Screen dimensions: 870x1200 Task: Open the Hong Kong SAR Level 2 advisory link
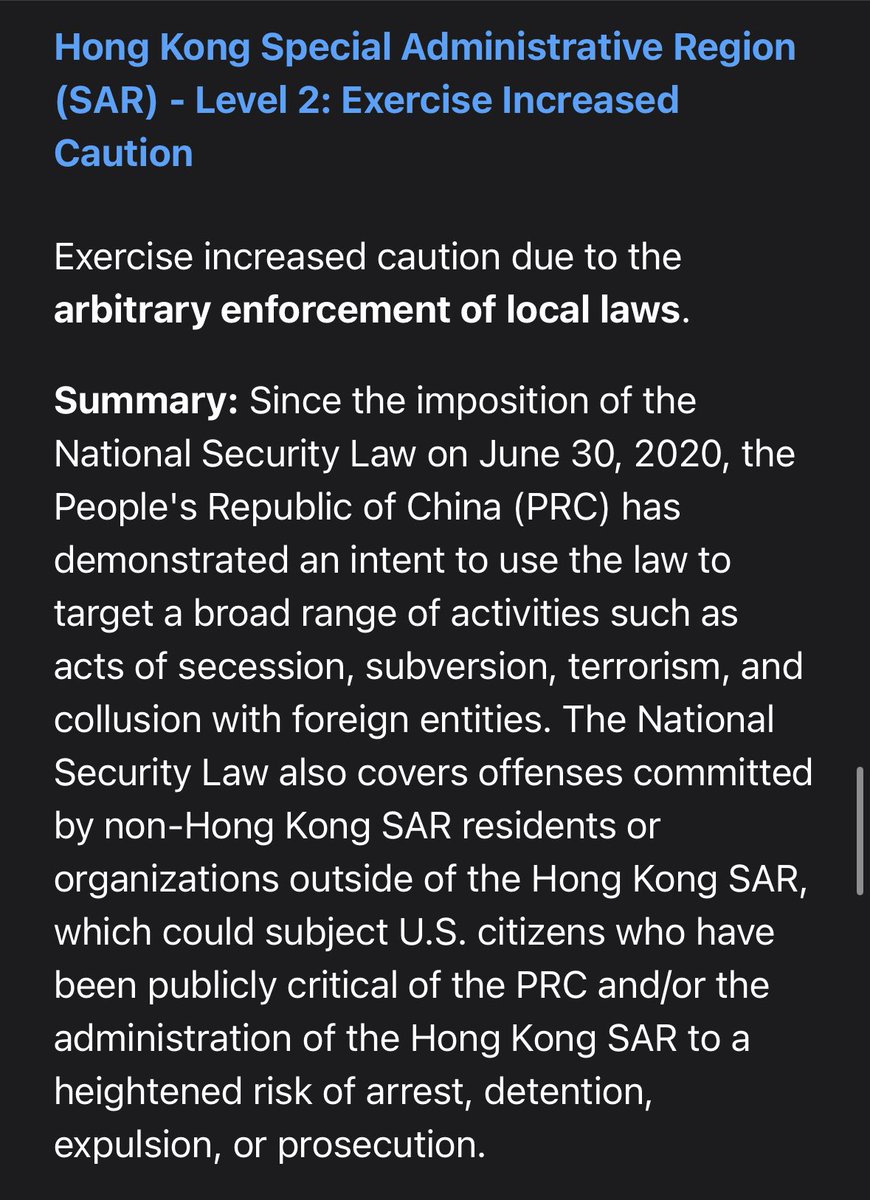425,100
